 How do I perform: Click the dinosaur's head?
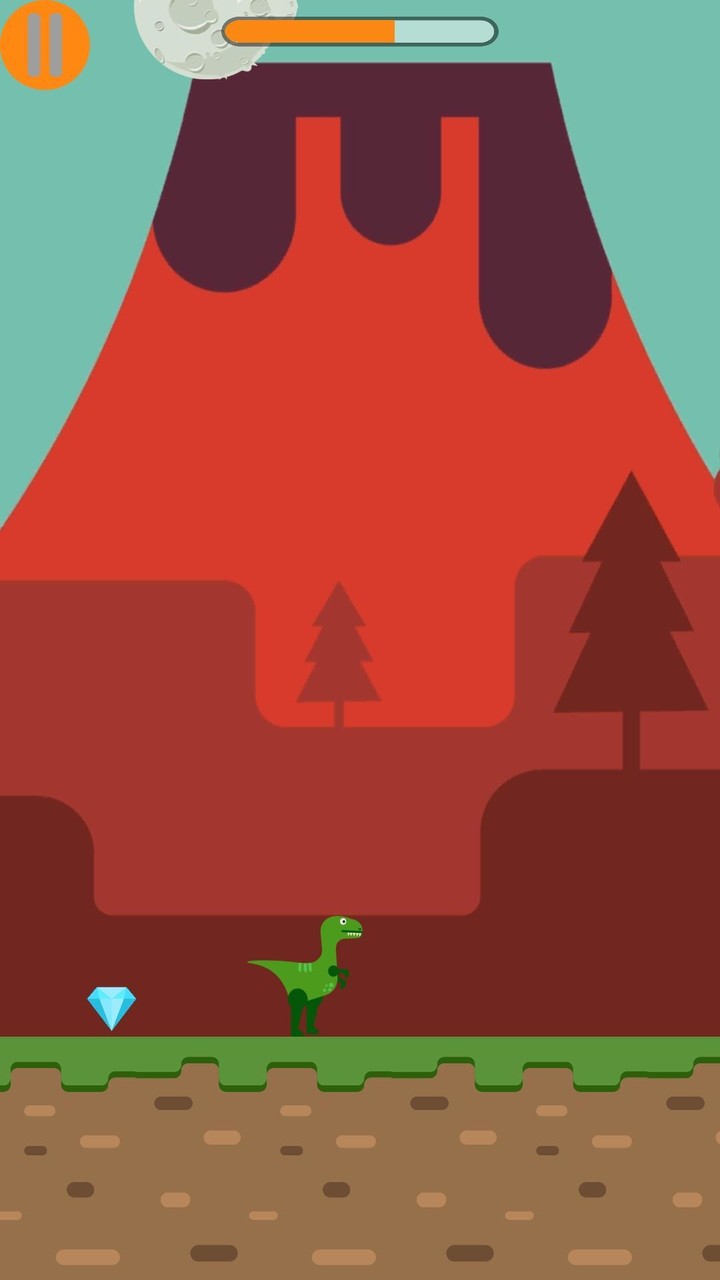pyautogui.click(x=342, y=928)
